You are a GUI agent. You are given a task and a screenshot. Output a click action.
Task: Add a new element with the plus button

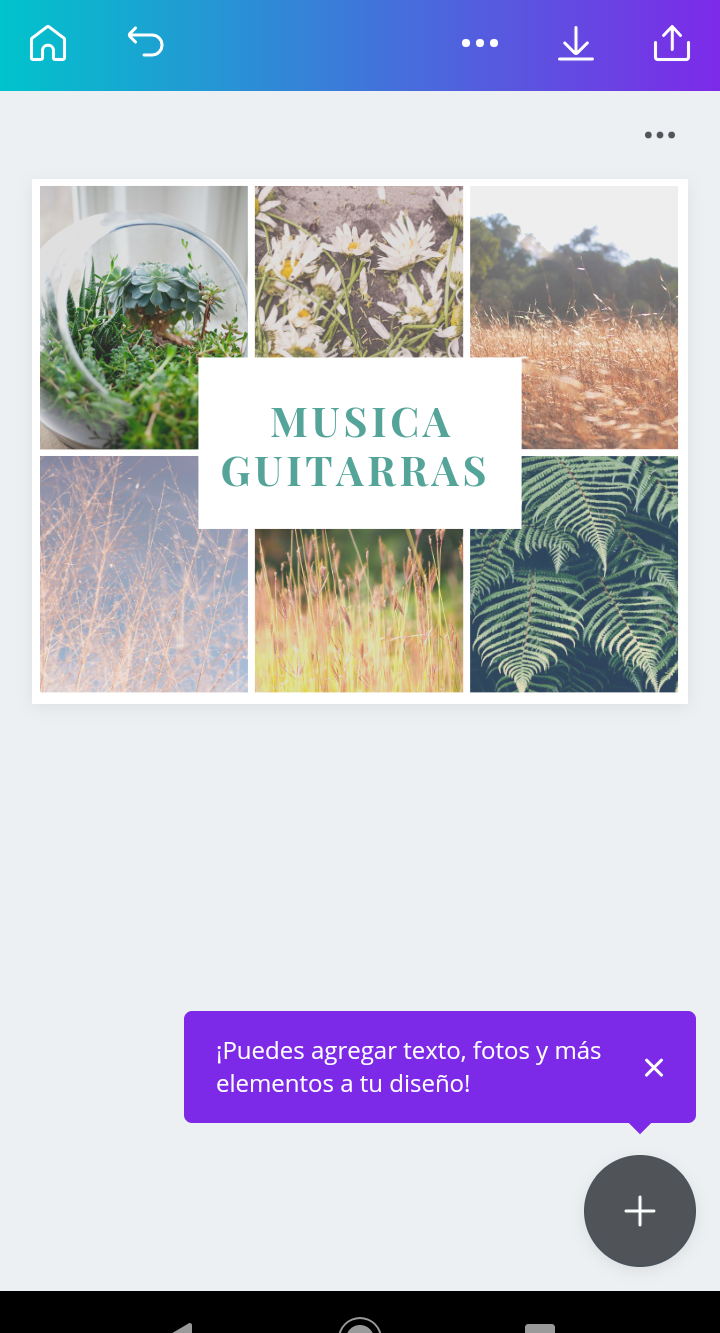(x=639, y=1211)
